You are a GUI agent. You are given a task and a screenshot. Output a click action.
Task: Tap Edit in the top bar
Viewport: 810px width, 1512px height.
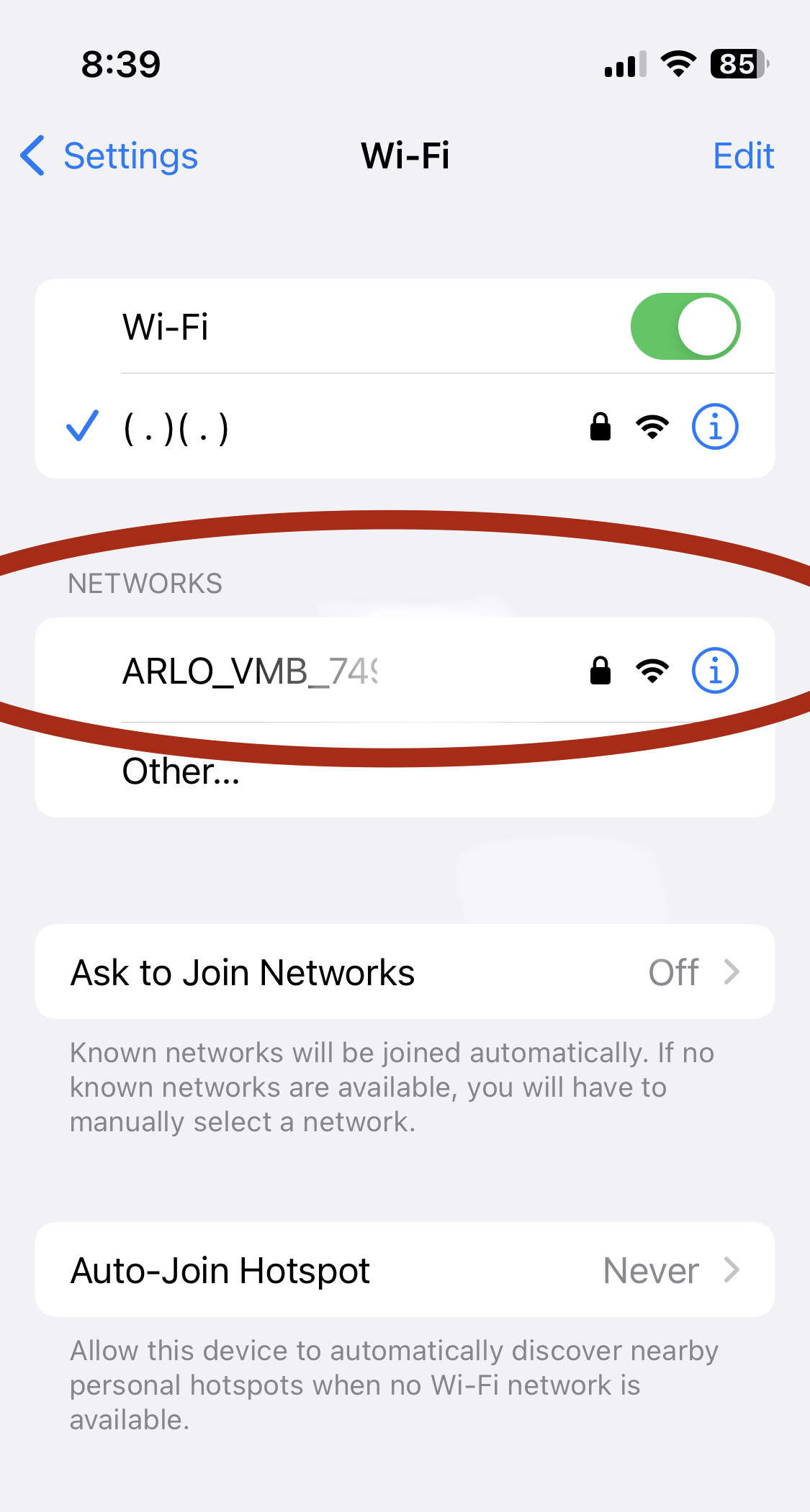(x=743, y=155)
